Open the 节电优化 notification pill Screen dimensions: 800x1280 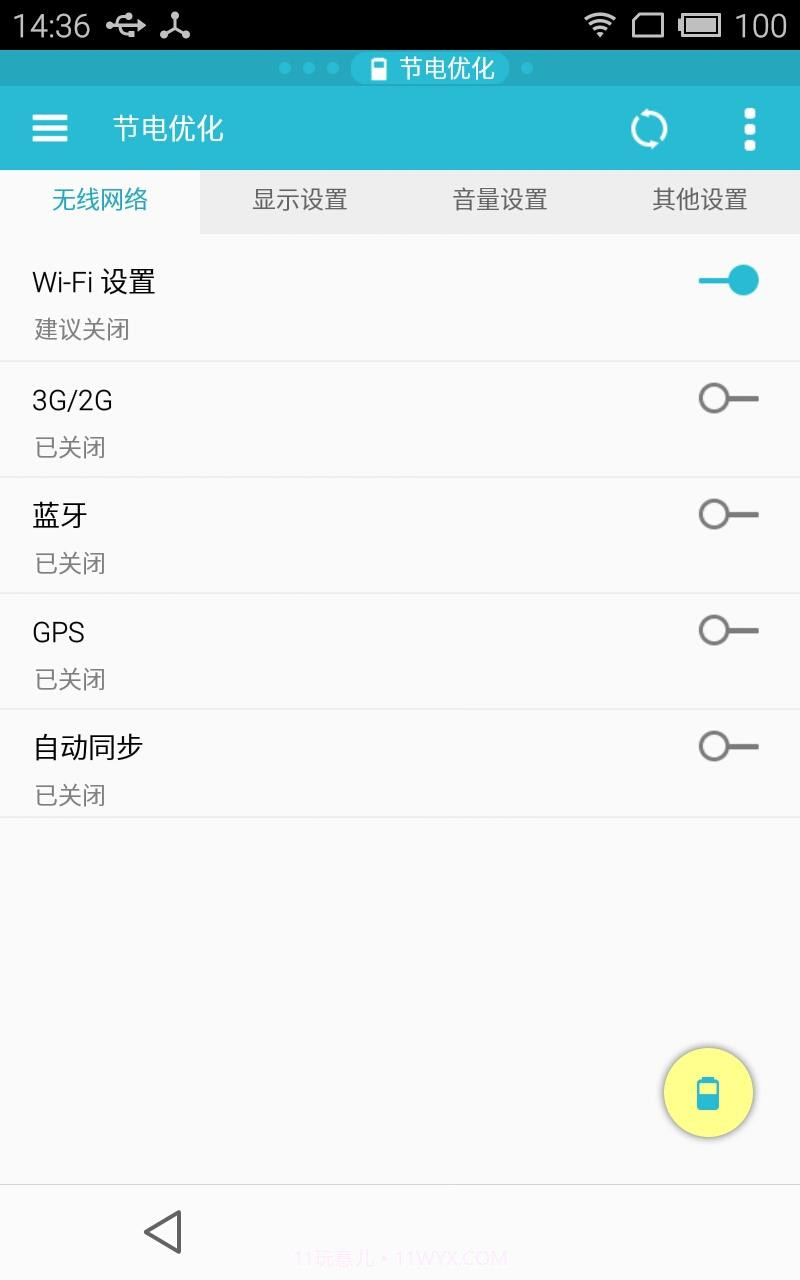pos(430,68)
